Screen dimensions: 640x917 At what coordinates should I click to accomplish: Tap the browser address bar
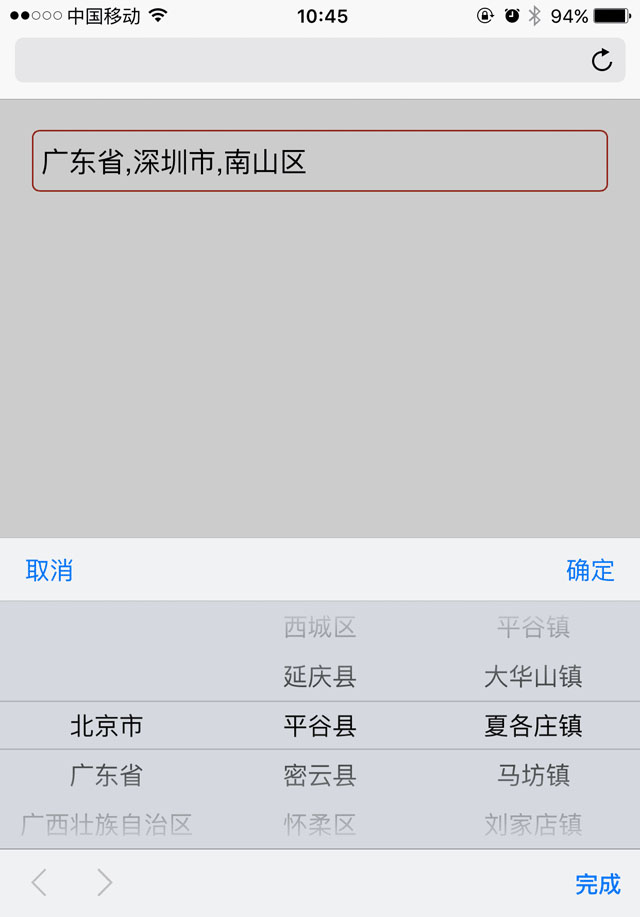(x=300, y=61)
